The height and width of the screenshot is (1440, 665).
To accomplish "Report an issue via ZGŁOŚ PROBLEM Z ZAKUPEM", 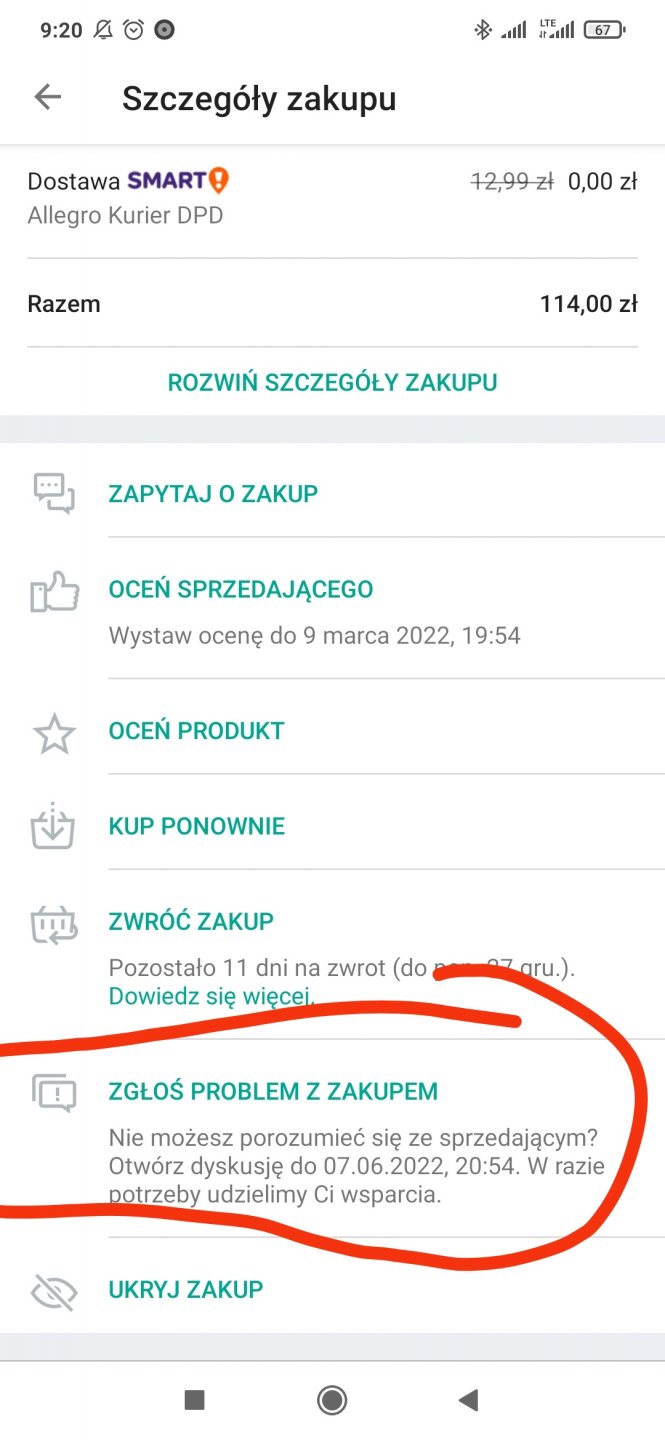I will pos(272,1091).
